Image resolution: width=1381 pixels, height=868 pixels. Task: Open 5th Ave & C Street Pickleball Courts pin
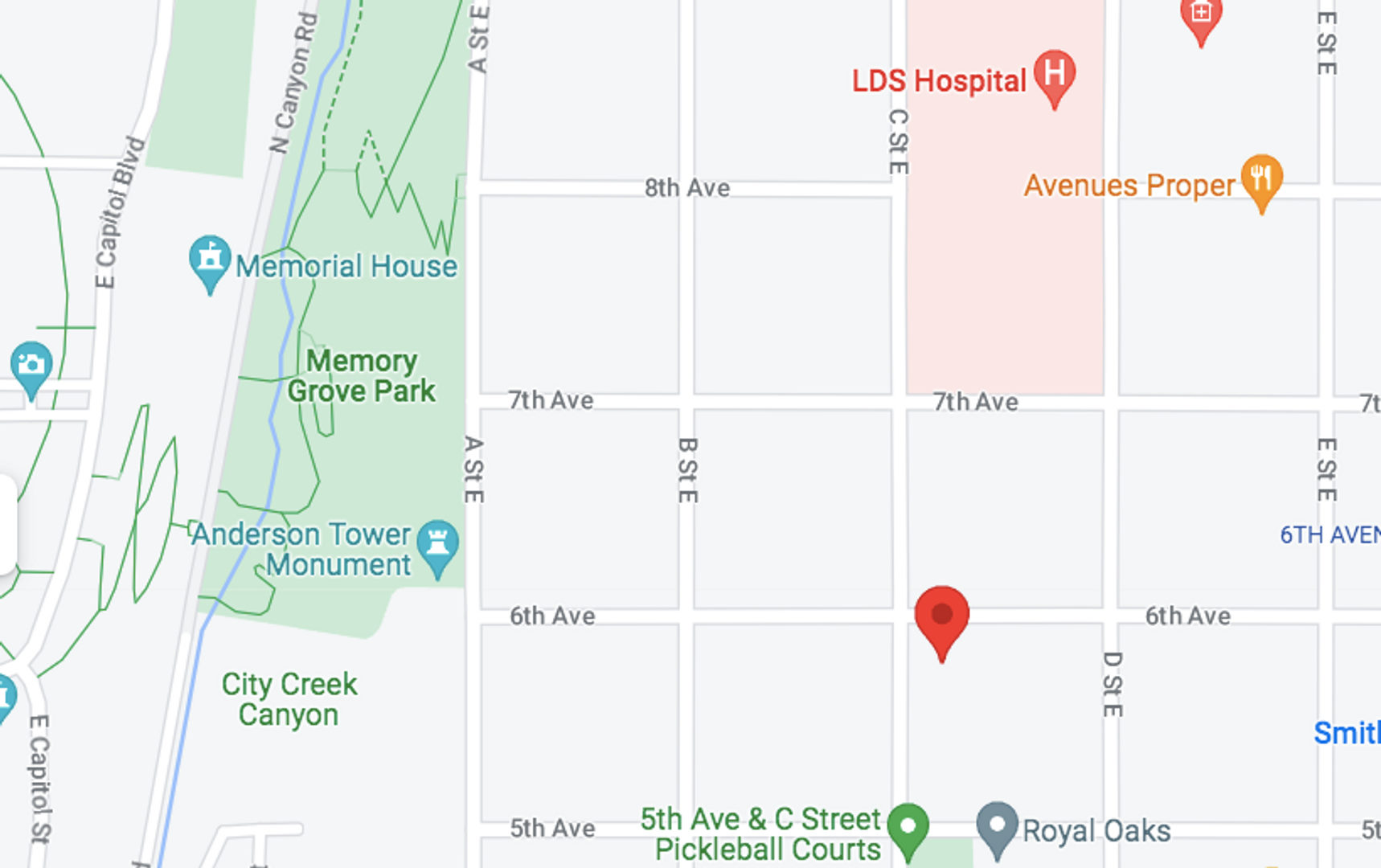[x=908, y=832]
